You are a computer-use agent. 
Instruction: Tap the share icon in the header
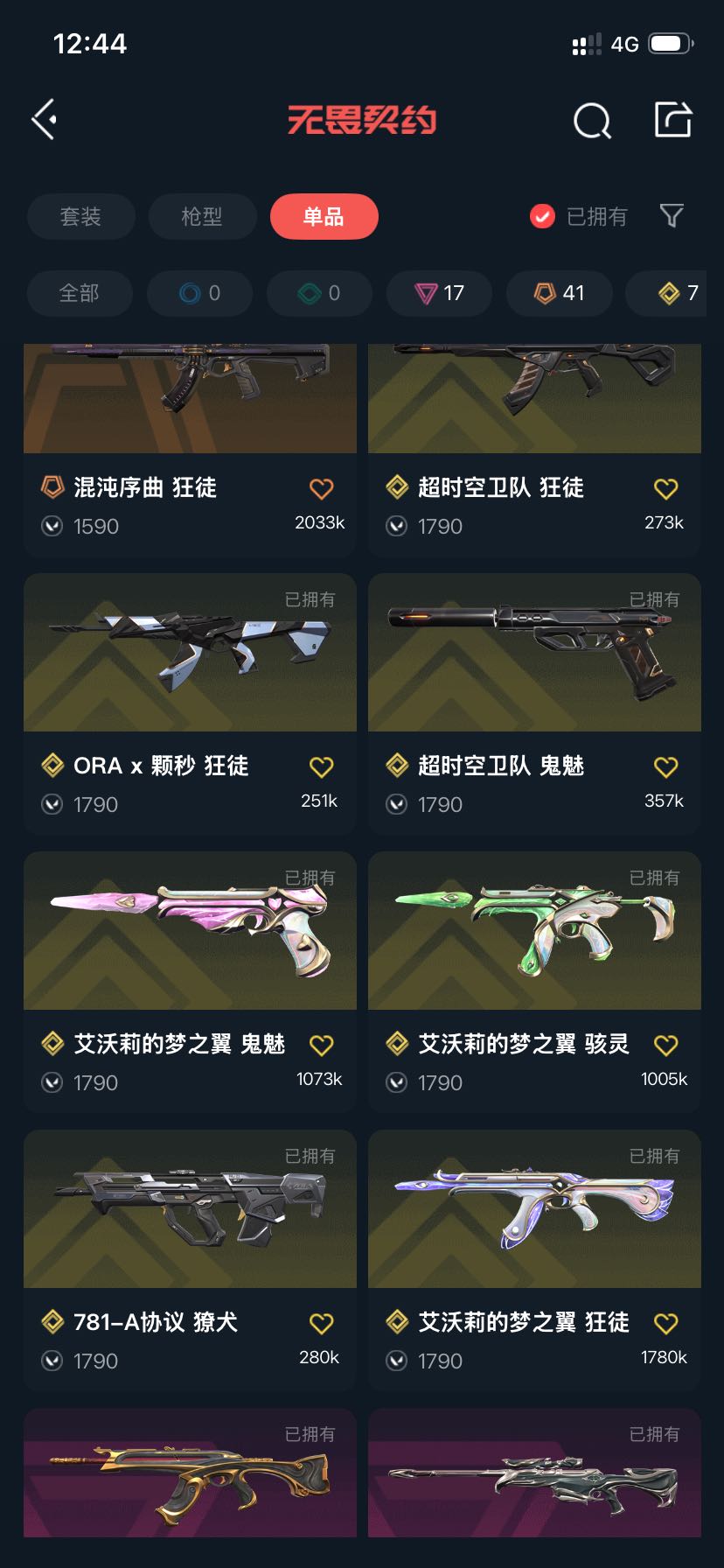pyautogui.click(x=672, y=120)
